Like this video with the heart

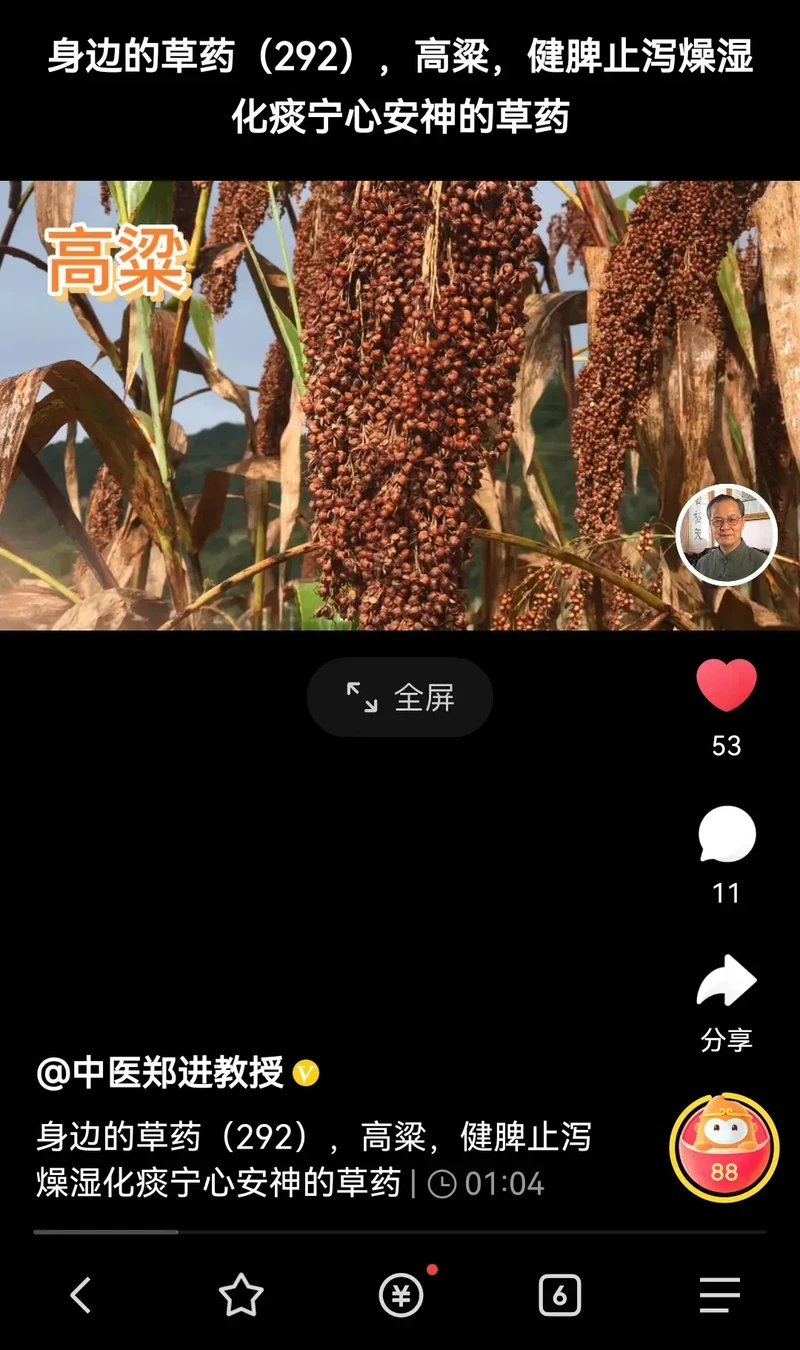727,685
